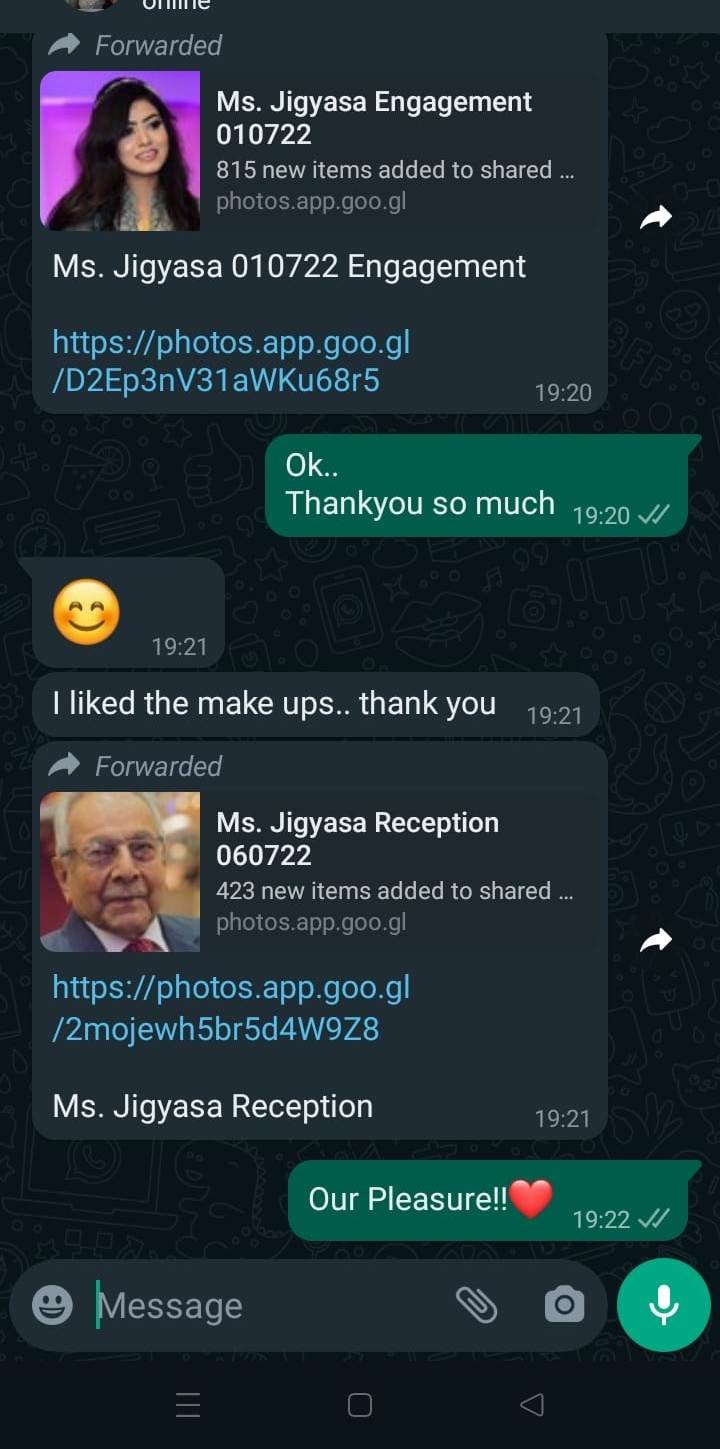Open the photos.app.goo.gl/2mojewh5br5d4W9Z8 link

(231, 1008)
